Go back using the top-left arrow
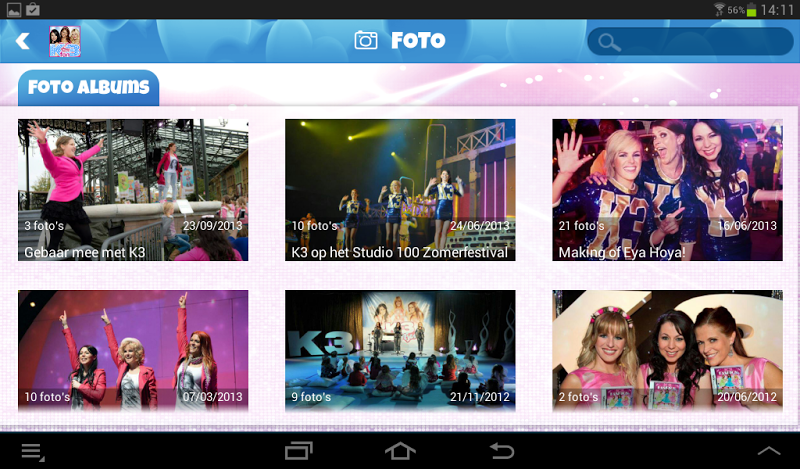The image size is (800, 469). pyautogui.click(x=23, y=42)
